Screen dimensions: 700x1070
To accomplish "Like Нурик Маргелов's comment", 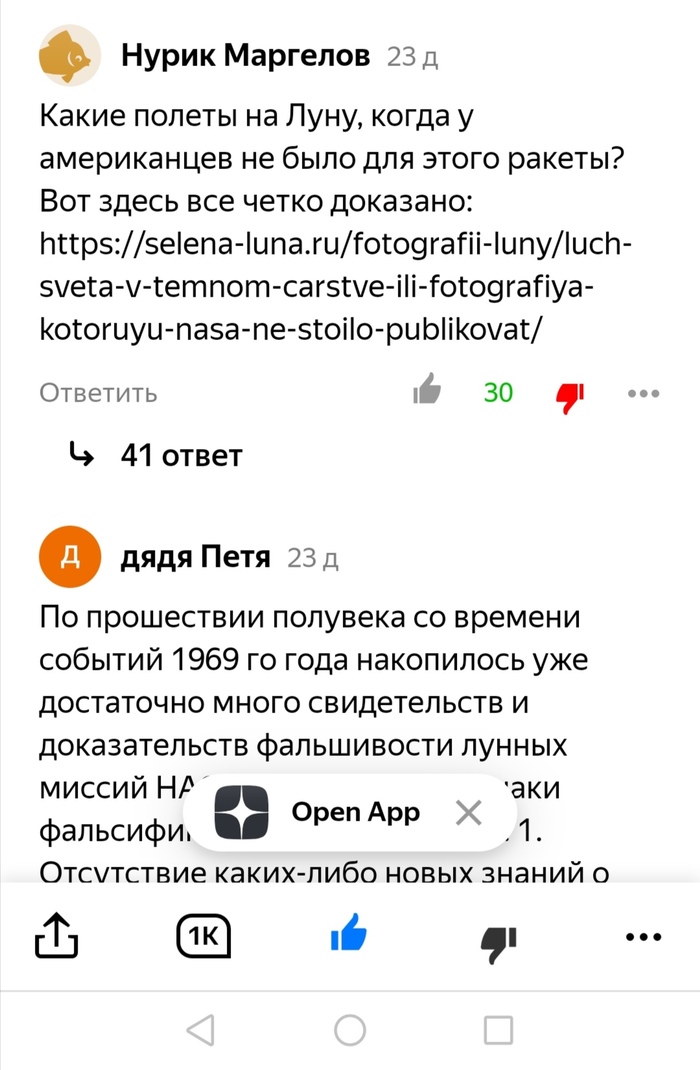I will pyautogui.click(x=427, y=392).
